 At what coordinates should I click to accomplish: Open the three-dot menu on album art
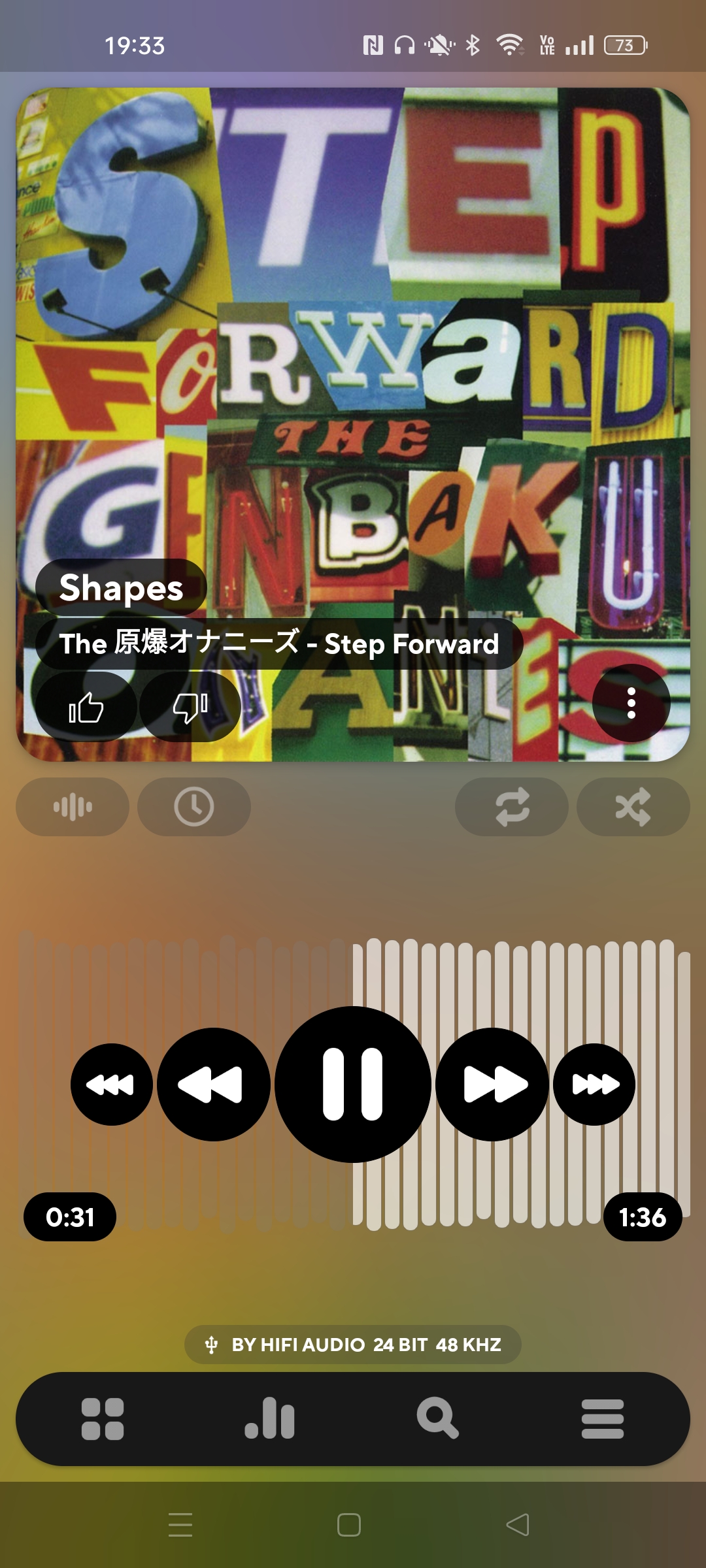[631, 703]
